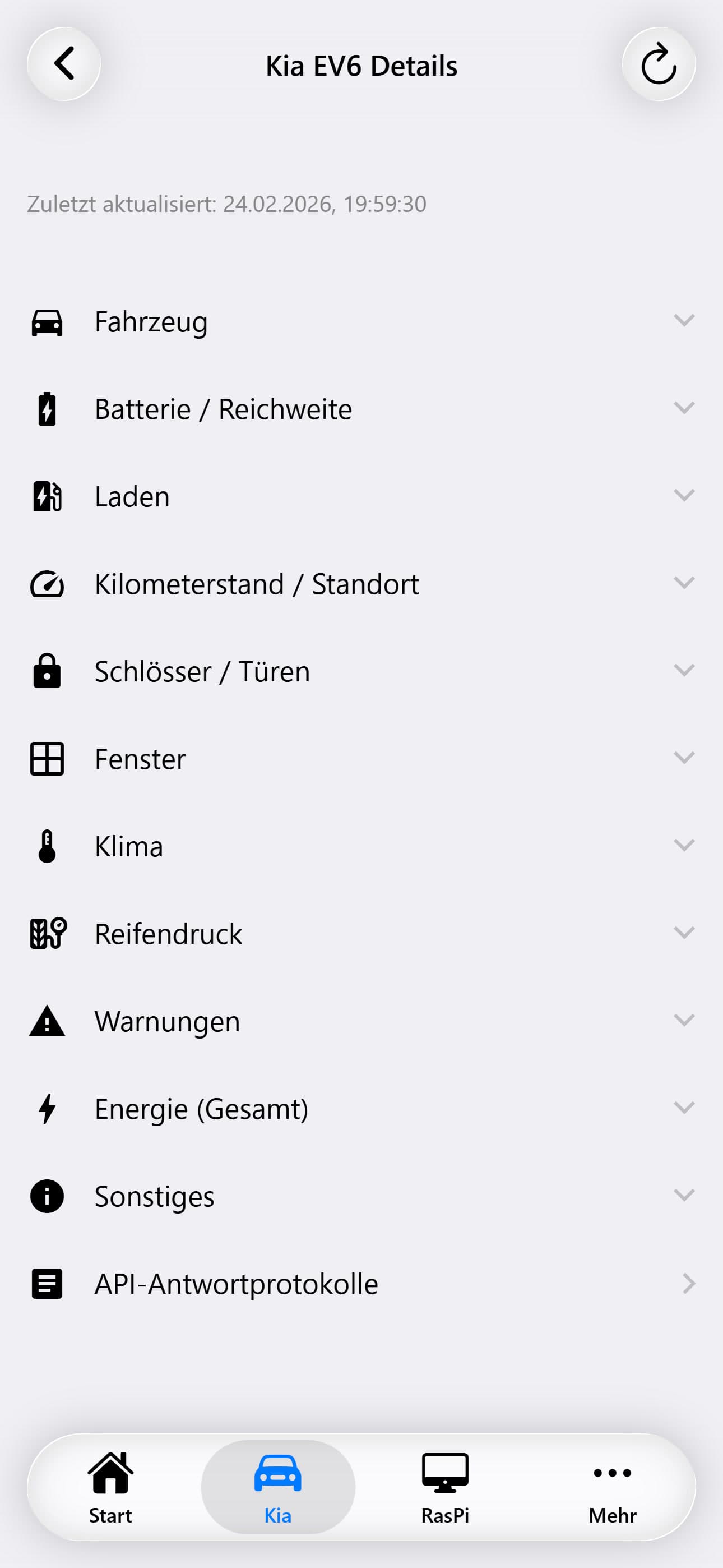Switch to the RasPi tab

(445, 1487)
